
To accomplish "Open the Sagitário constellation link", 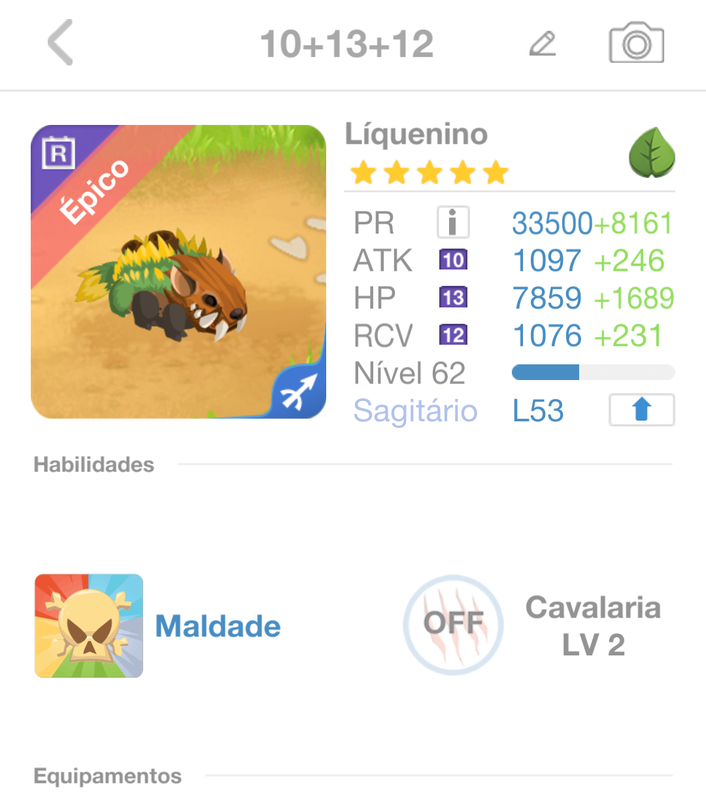I will (x=415, y=411).
